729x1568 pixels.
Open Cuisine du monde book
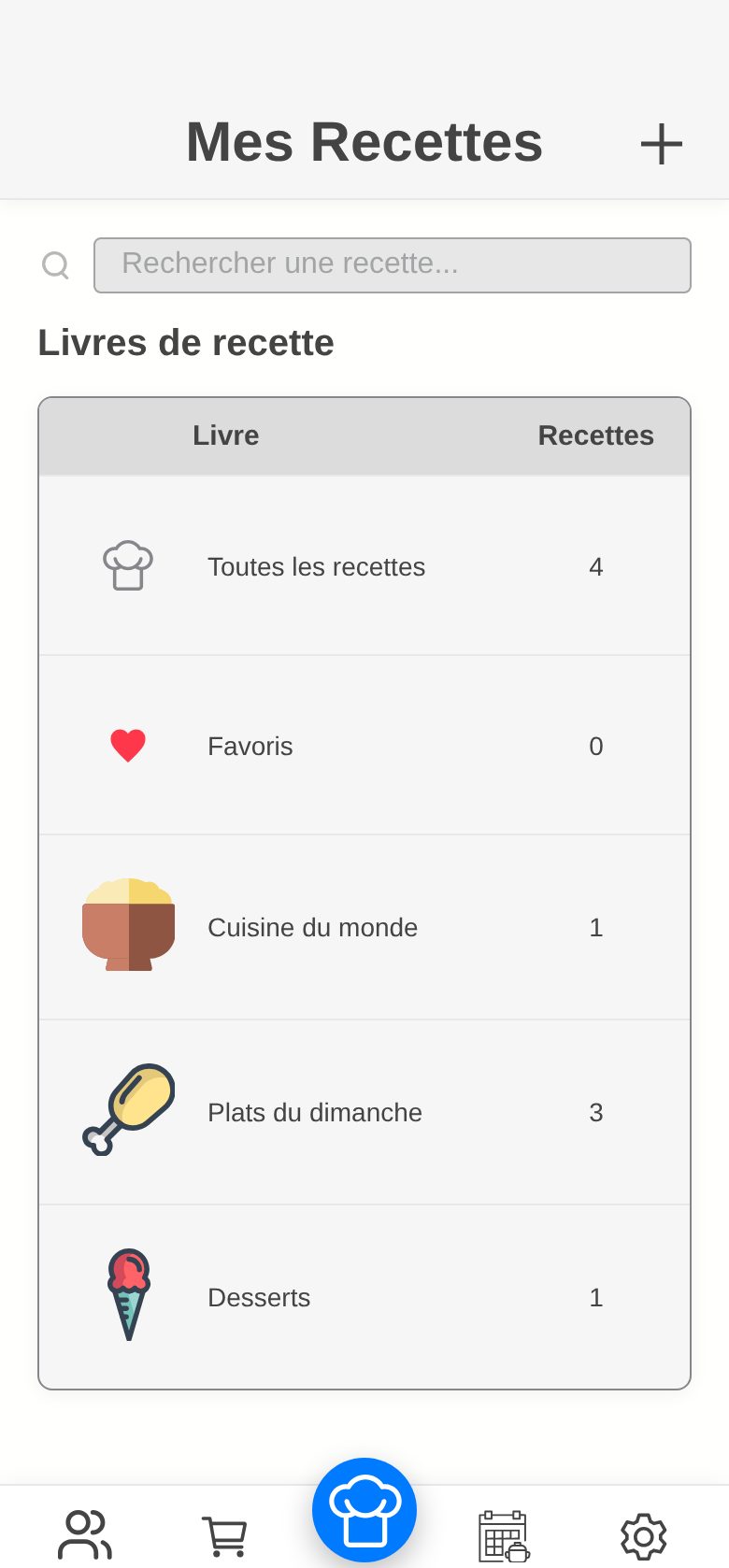pos(364,927)
